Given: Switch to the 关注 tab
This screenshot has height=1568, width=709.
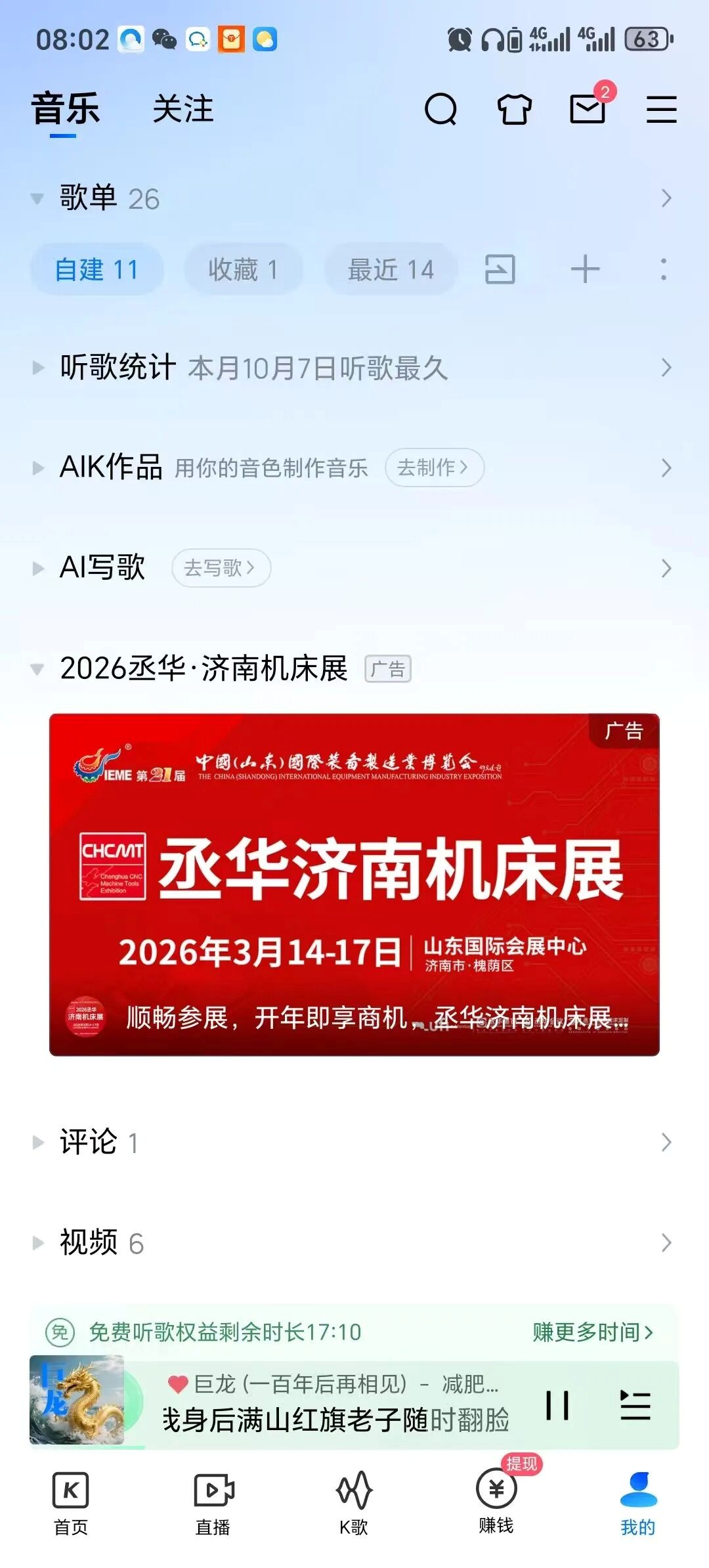Looking at the screenshot, I should [183, 109].
